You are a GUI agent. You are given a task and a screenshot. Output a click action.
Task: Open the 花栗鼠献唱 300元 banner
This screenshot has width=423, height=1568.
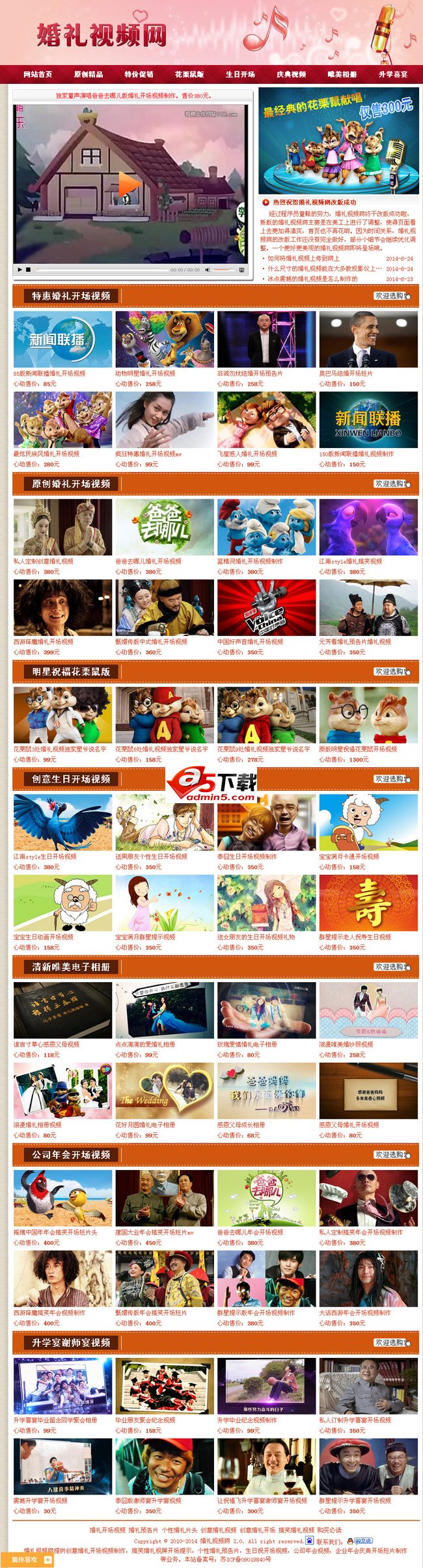click(338, 140)
